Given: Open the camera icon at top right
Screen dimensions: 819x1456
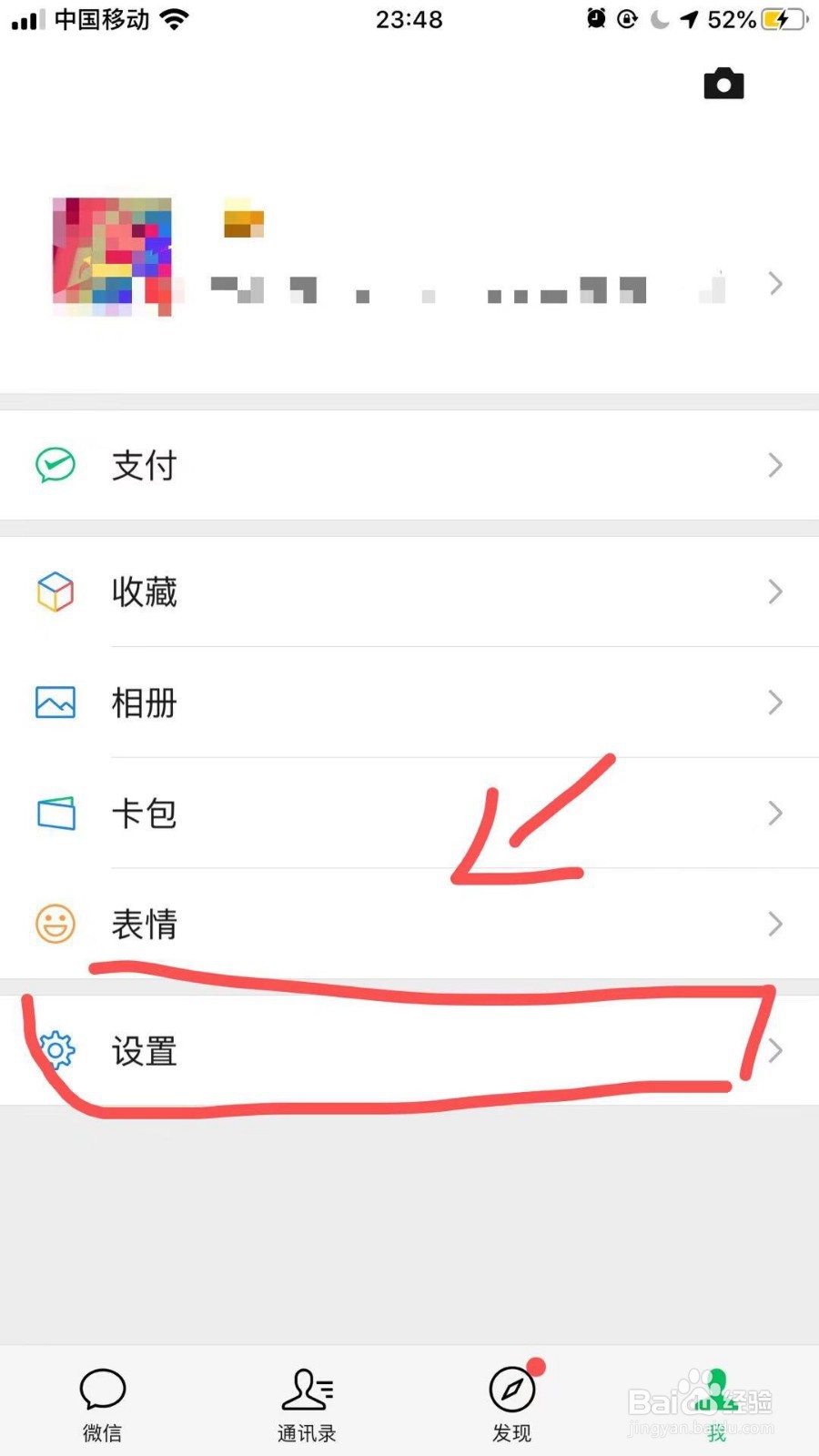Looking at the screenshot, I should (723, 83).
